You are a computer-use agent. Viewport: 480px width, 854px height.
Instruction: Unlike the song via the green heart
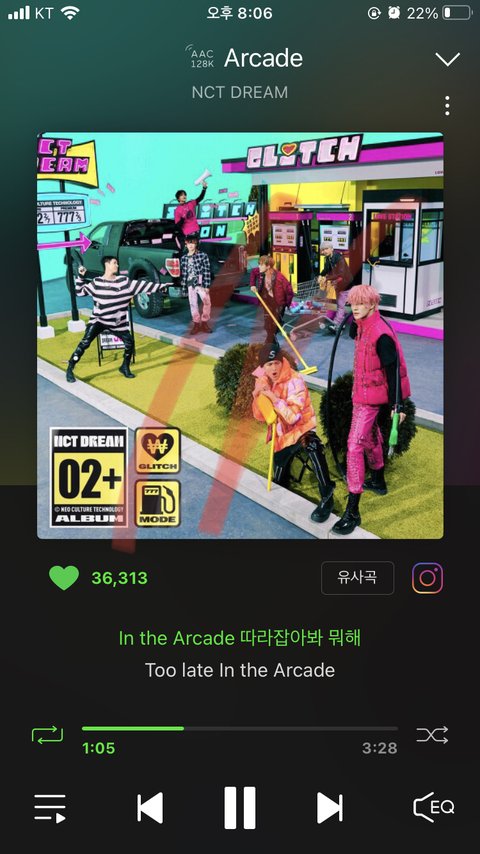click(64, 578)
